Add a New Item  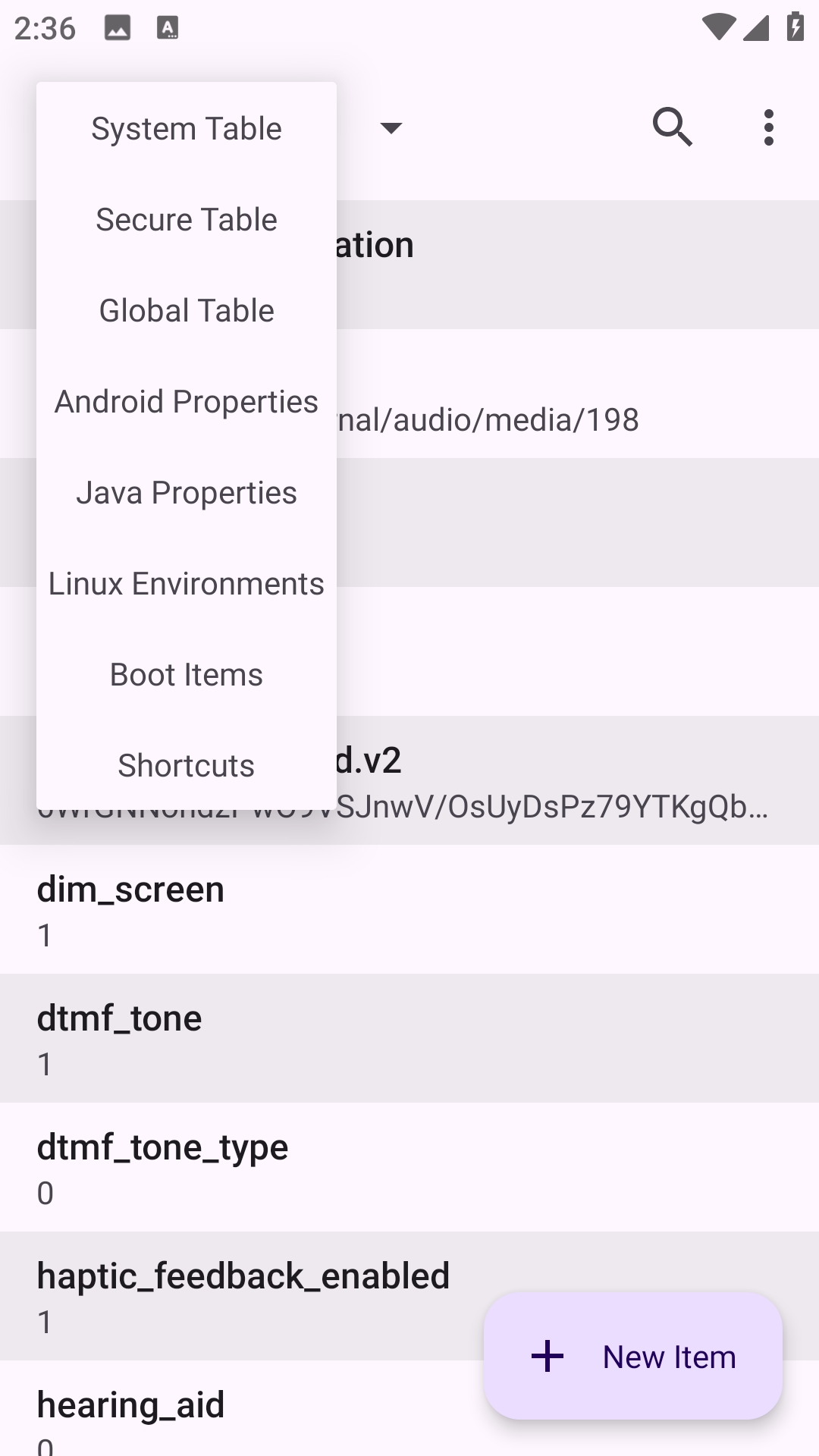pos(633,1357)
